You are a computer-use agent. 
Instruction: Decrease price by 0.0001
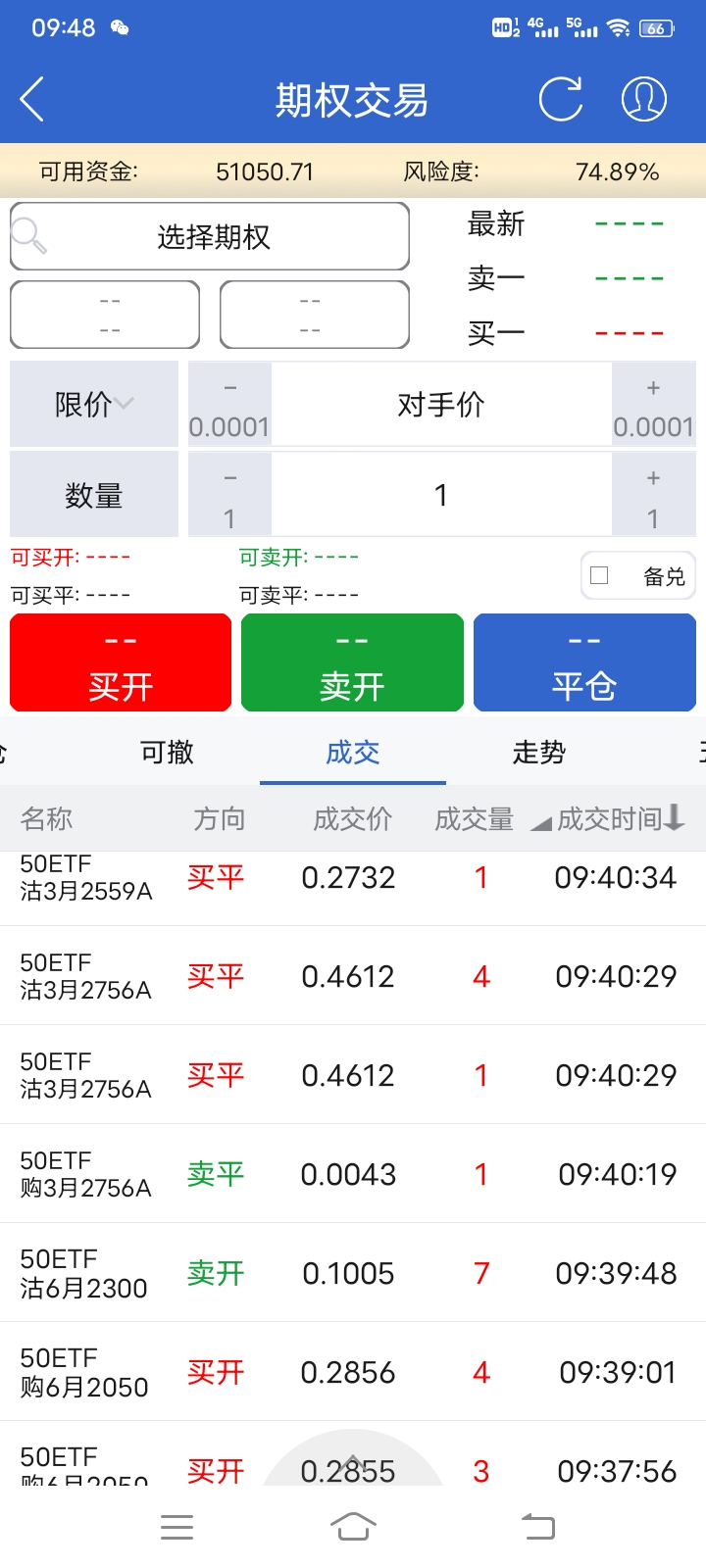229,404
